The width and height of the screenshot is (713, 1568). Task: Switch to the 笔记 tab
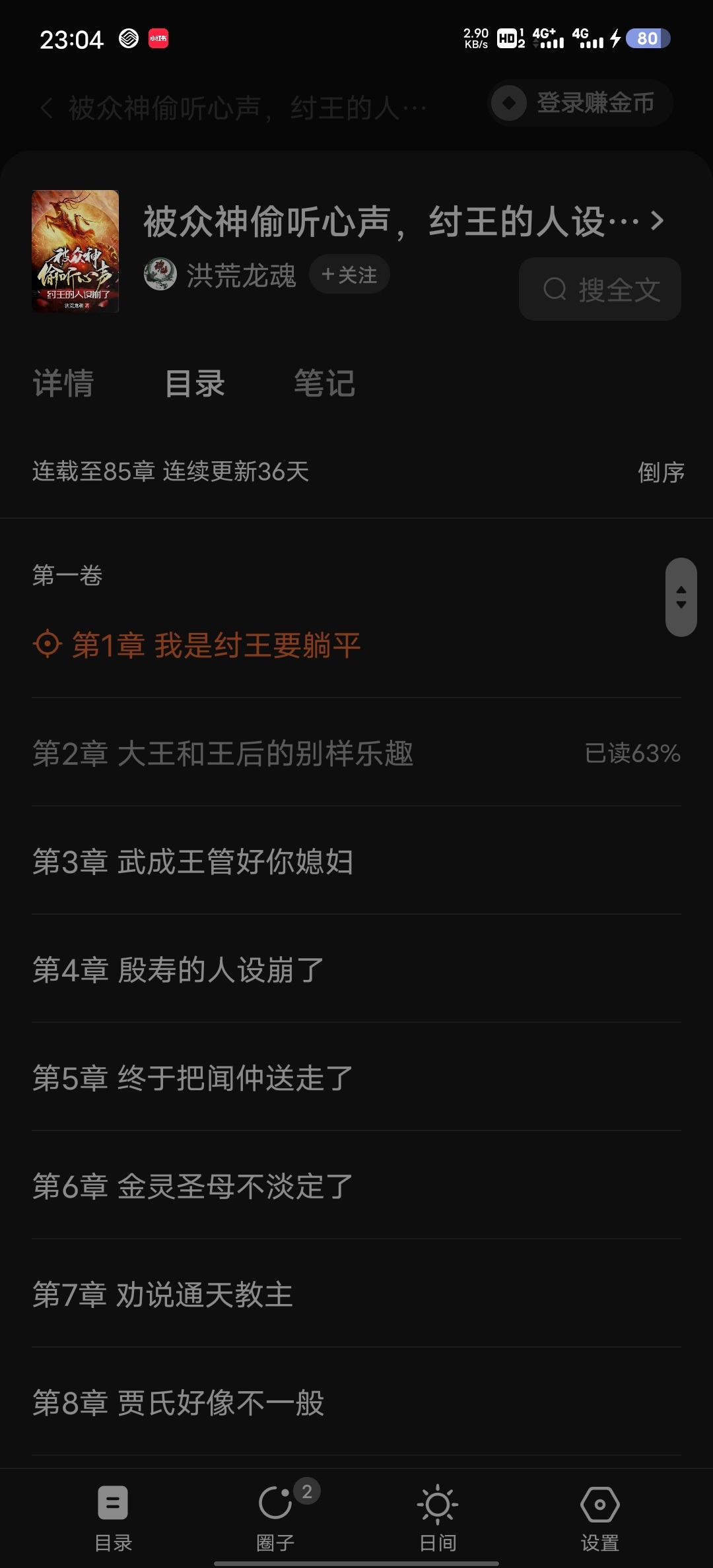tap(324, 383)
